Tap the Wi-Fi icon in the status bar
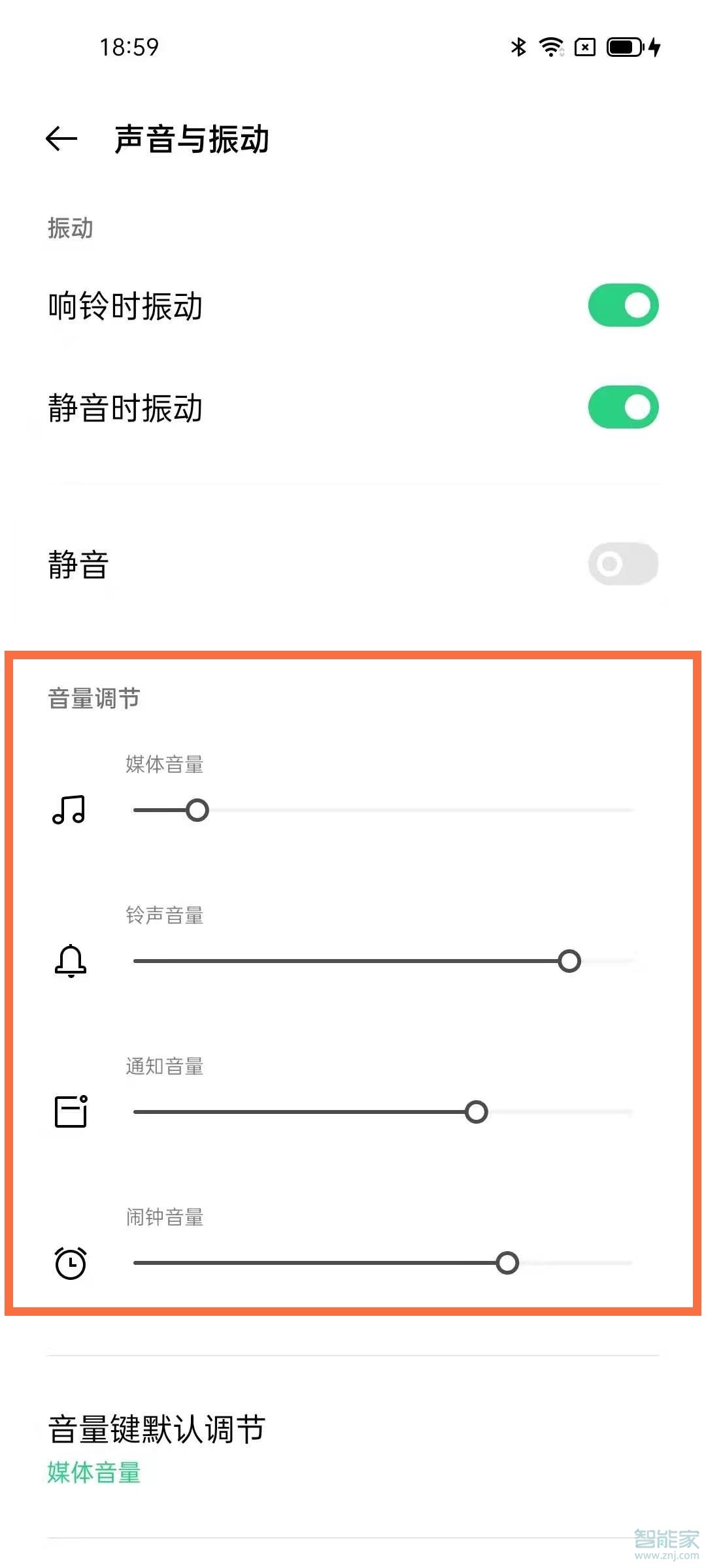 (551, 47)
